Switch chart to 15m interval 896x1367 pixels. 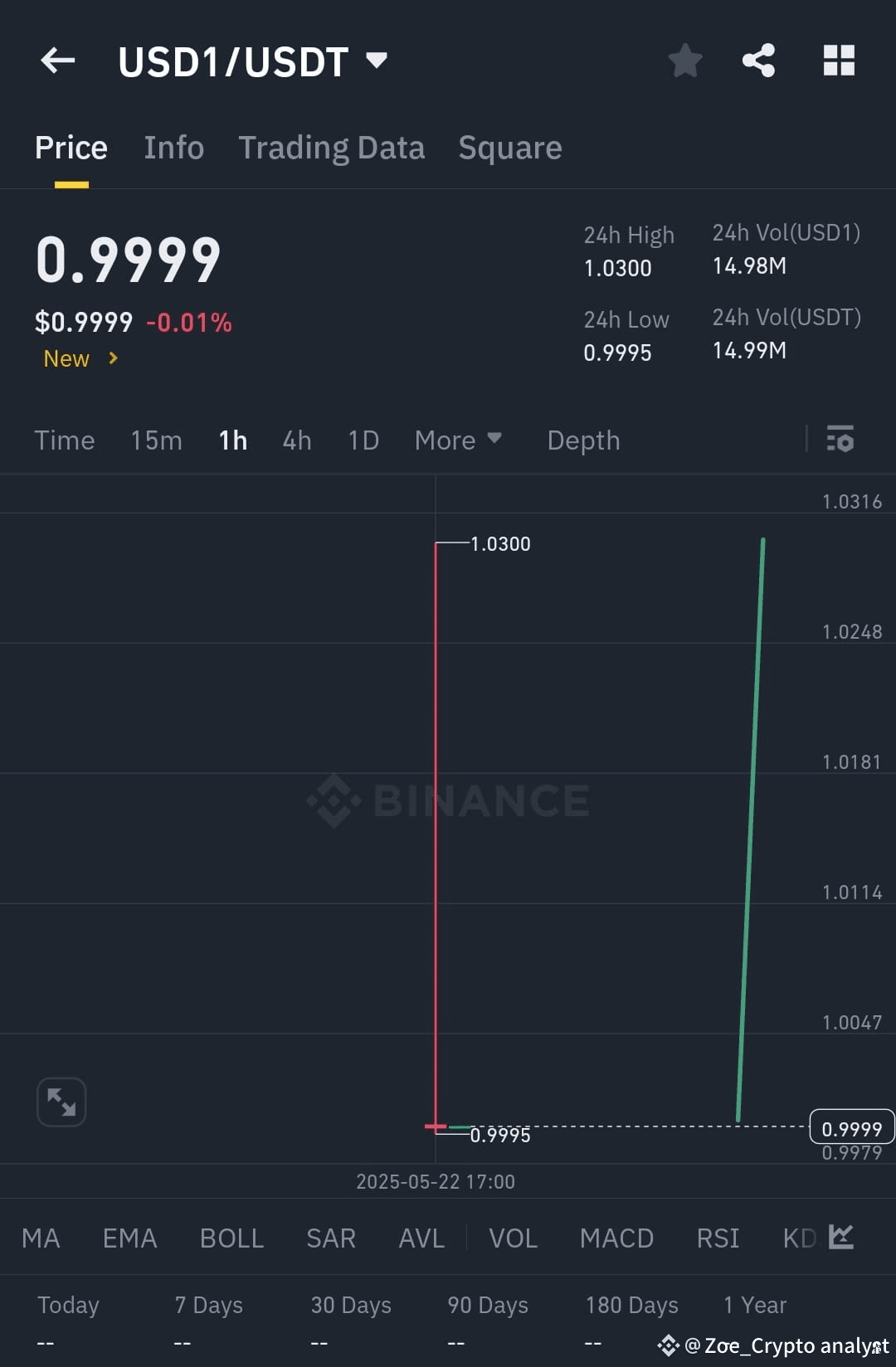(x=156, y=440)
